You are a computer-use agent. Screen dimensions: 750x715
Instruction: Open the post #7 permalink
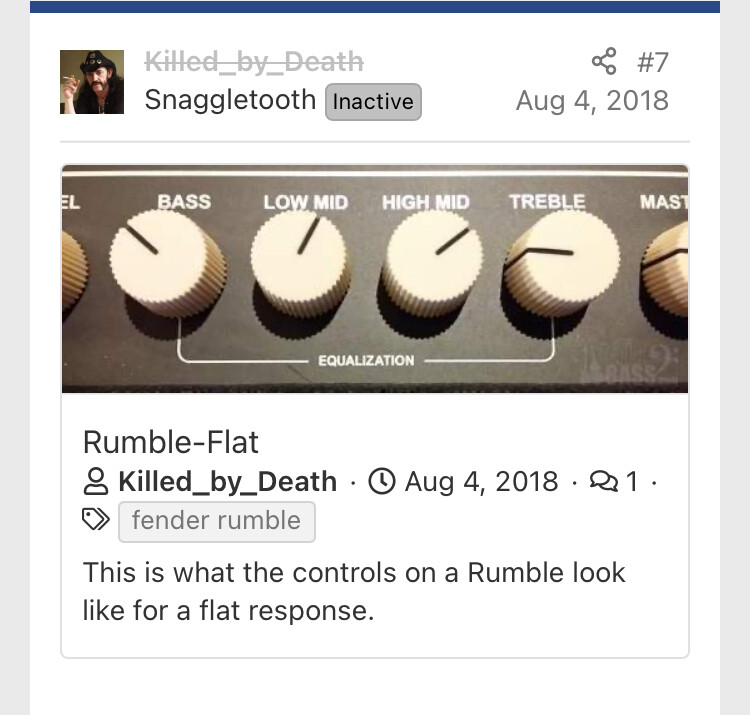pos(652,62)
